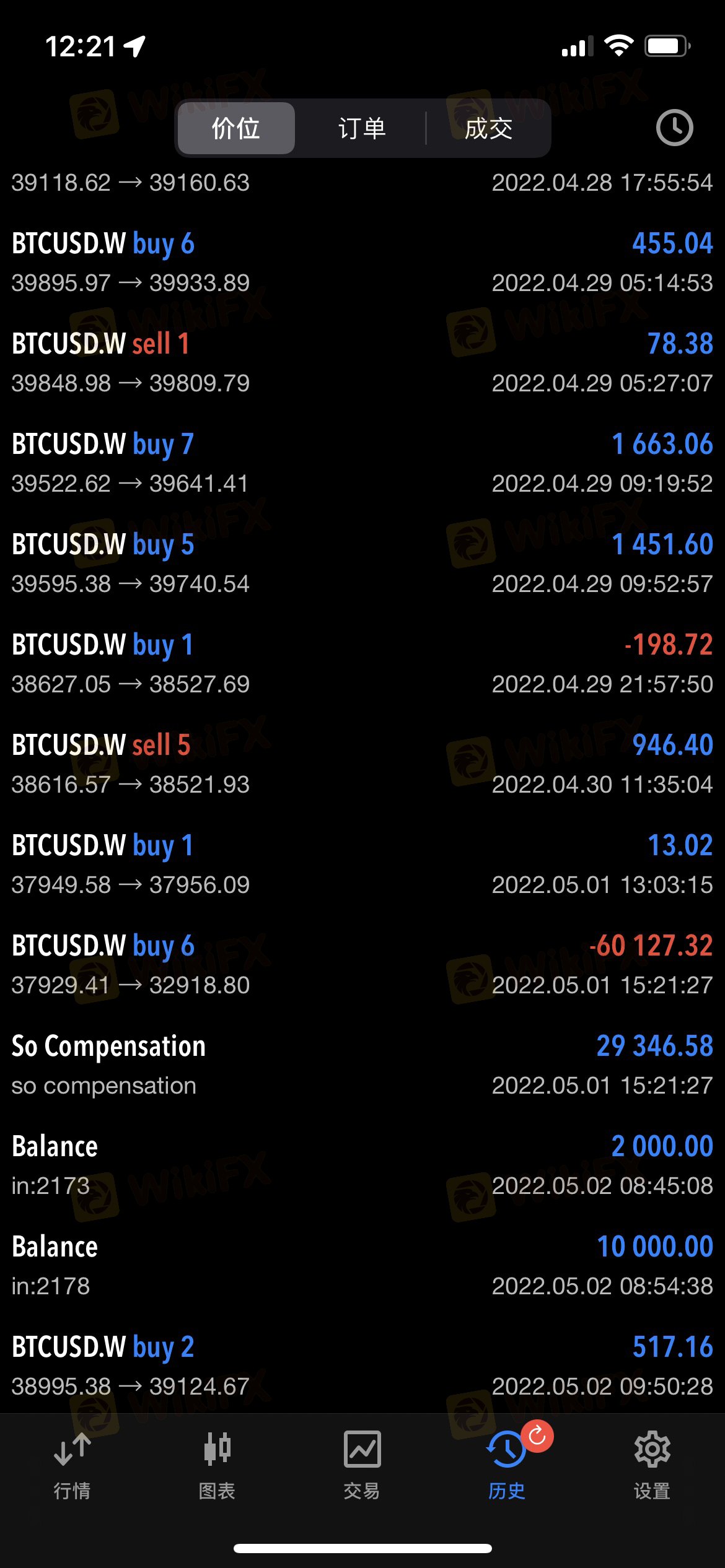The image size is (725, 1568).
Task: Switch to the 订单 segment
Action: 362,128
